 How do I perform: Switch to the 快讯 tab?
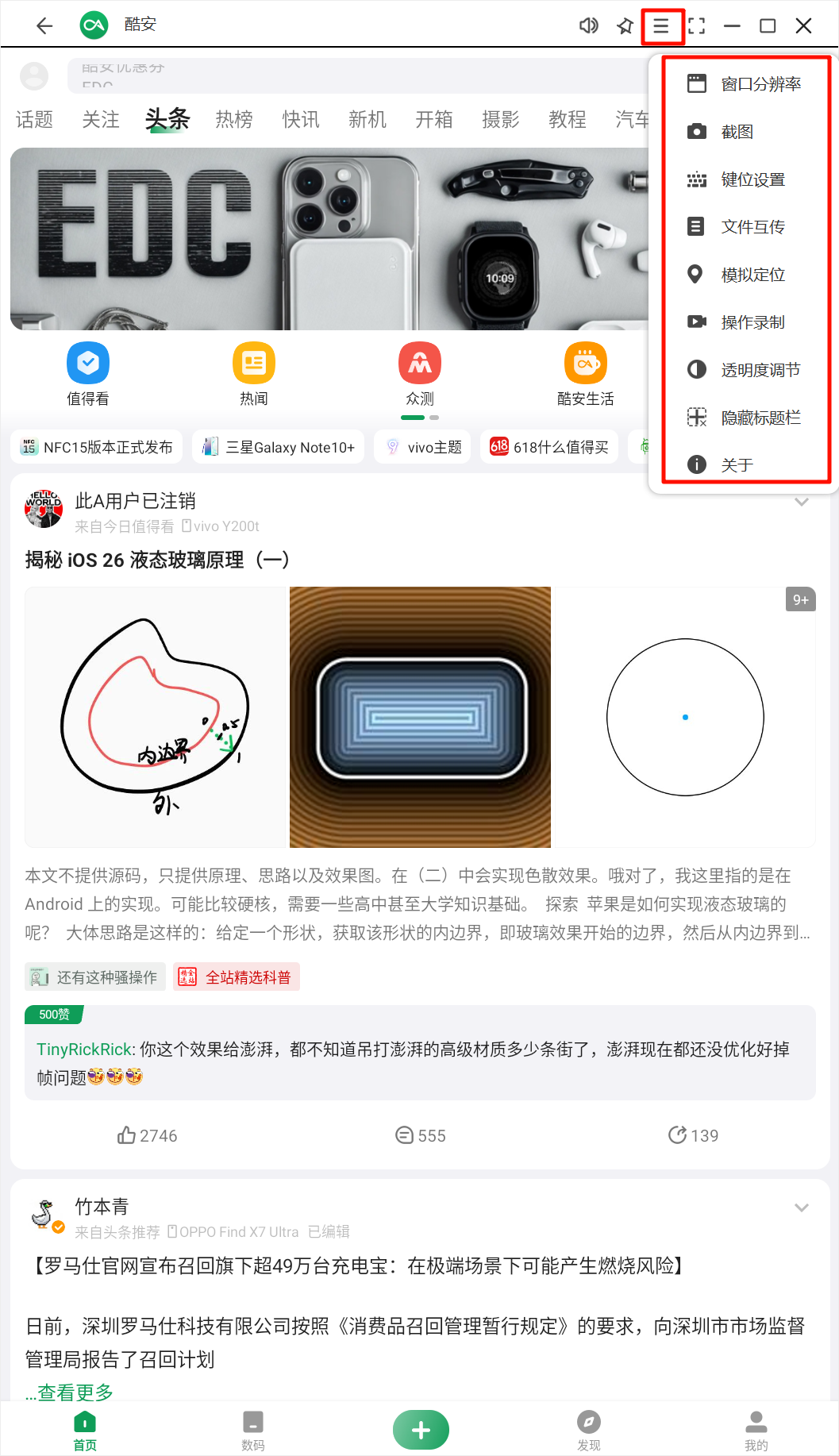tap(301, 120)
